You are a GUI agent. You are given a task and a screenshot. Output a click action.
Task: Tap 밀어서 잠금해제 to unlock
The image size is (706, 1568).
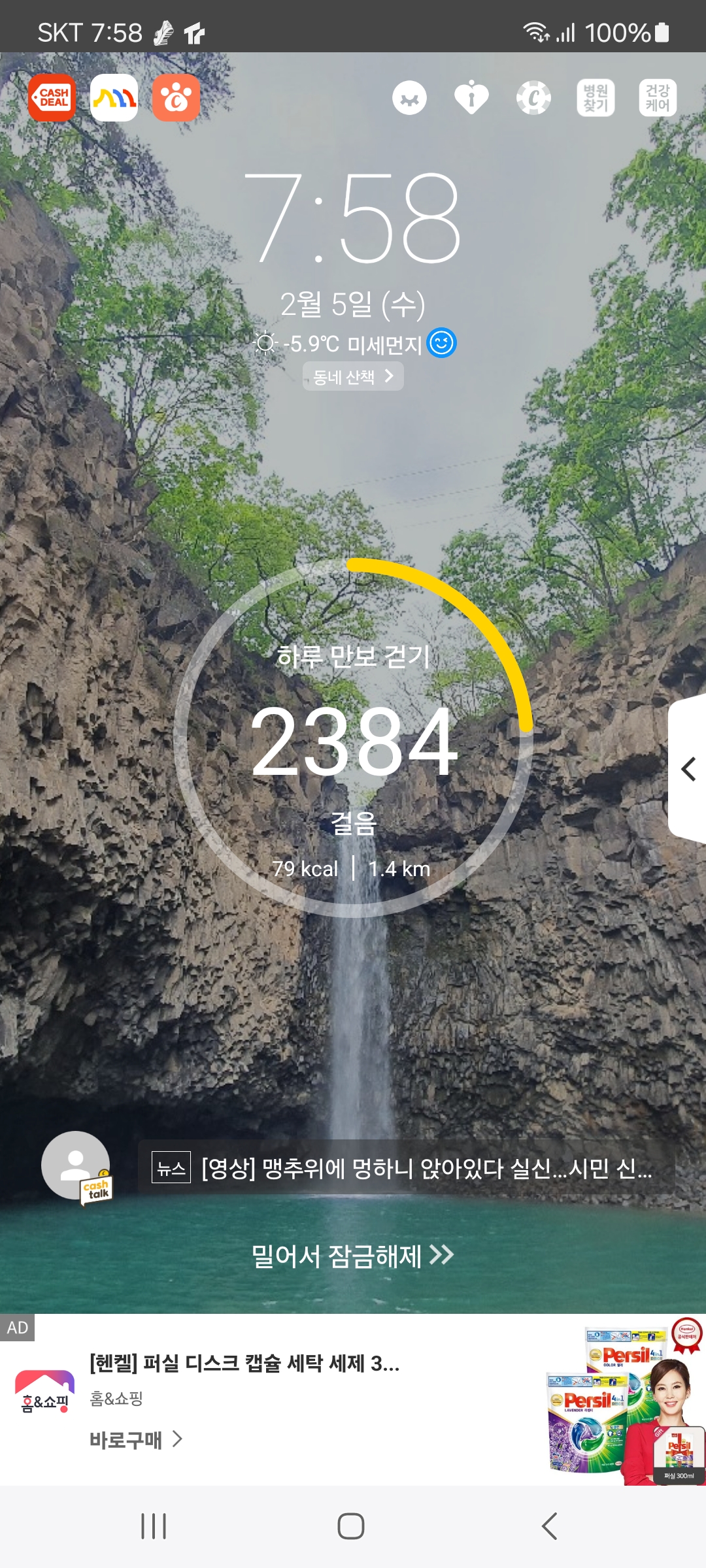tap(353, 1255)
